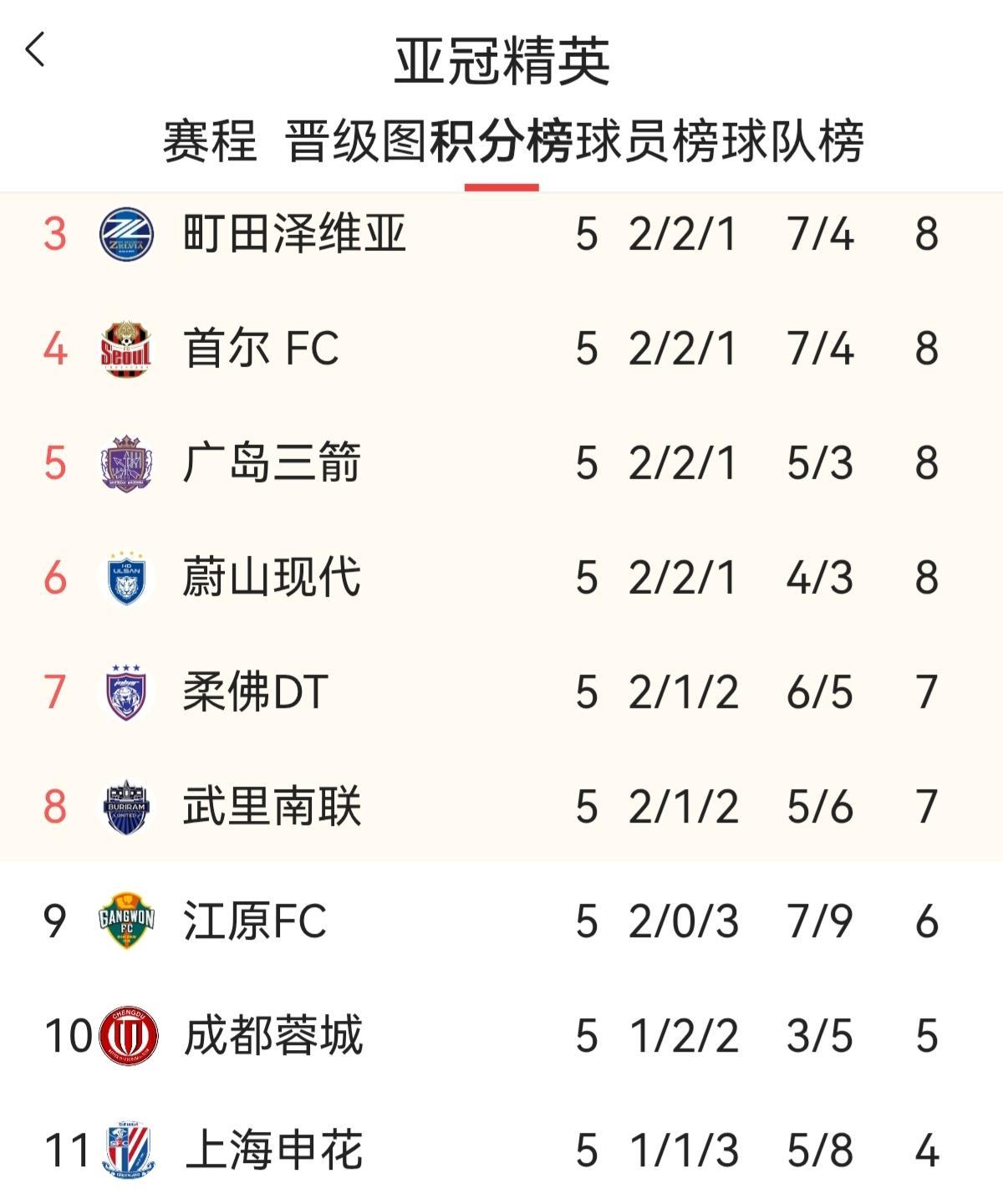Open the 町田泽维亚 team page
This screenshot has height=1204, width=1003.
click(294, 232)
